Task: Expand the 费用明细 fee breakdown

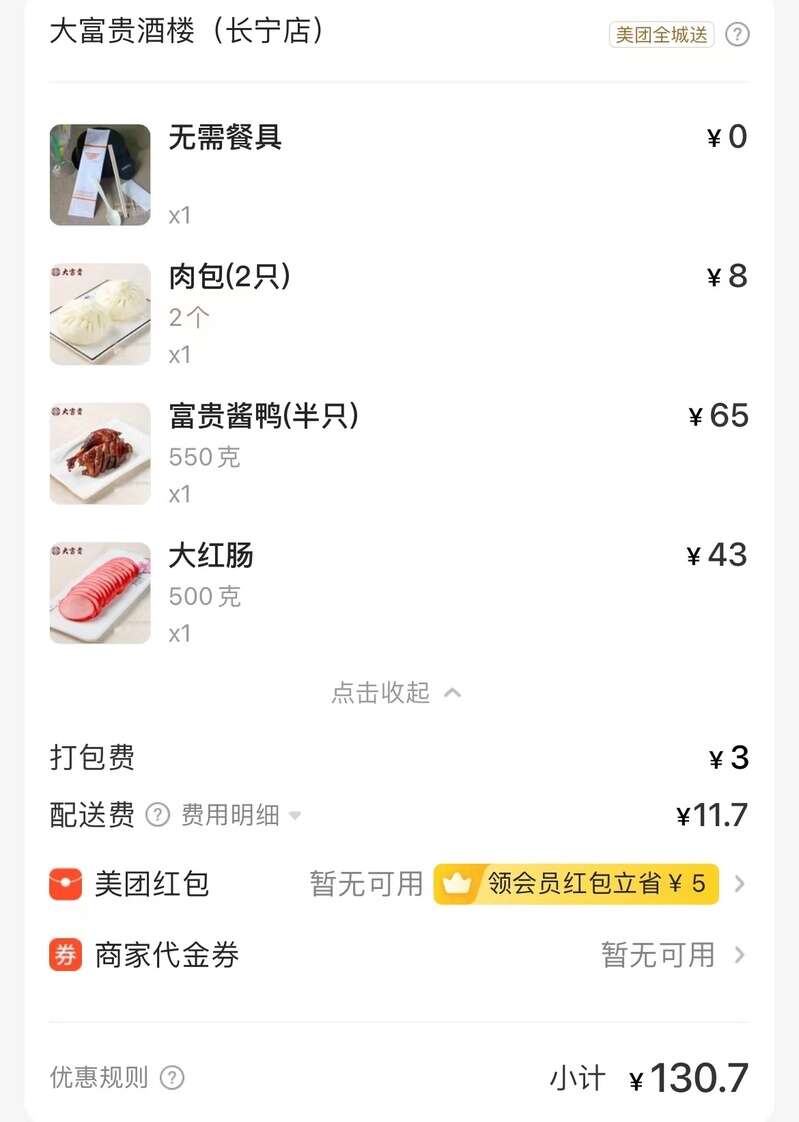Action: (240, 815)
